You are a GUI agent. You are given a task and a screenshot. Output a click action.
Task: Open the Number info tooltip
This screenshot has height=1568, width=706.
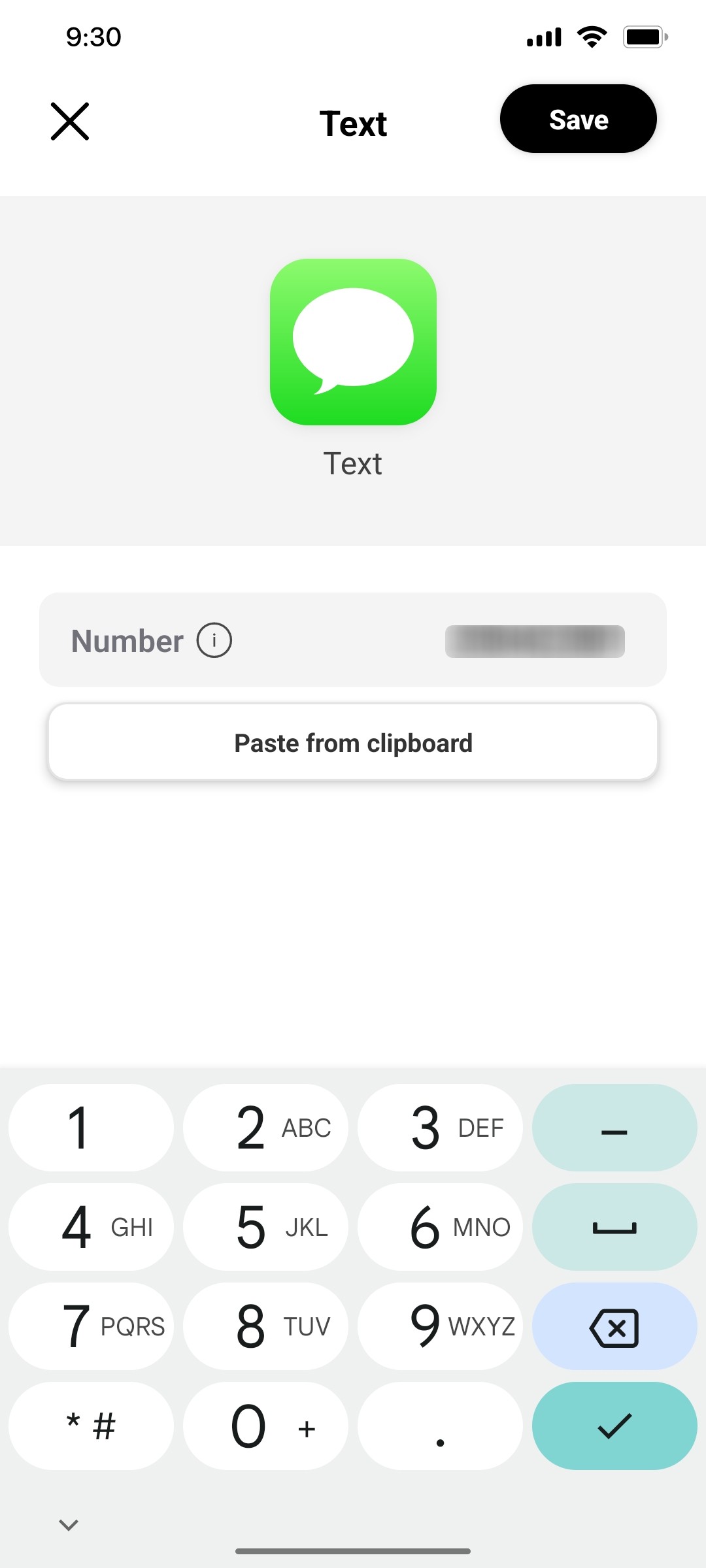[x=214, y=640]
